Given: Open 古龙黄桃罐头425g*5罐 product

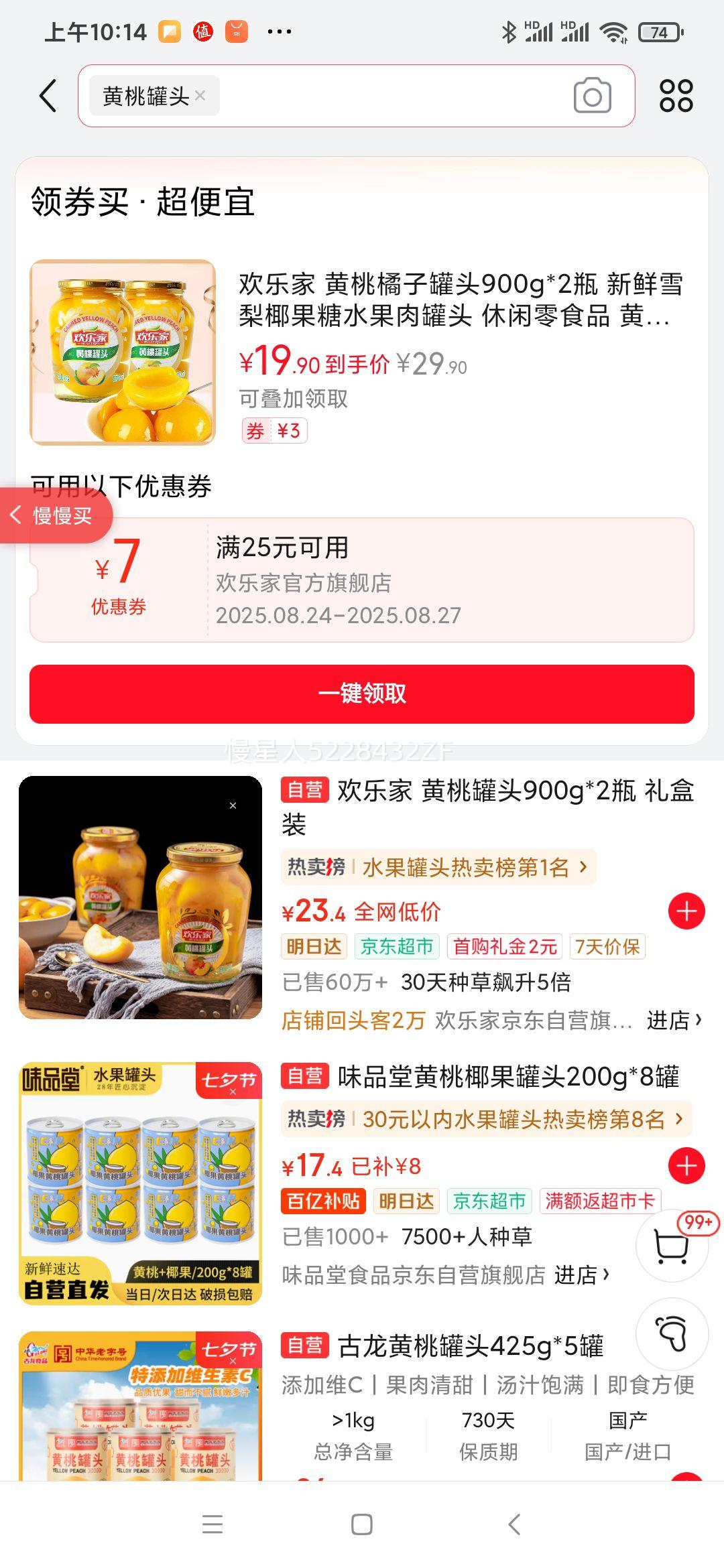Looking at the screenshot, I should click(x=442, y=1346).
